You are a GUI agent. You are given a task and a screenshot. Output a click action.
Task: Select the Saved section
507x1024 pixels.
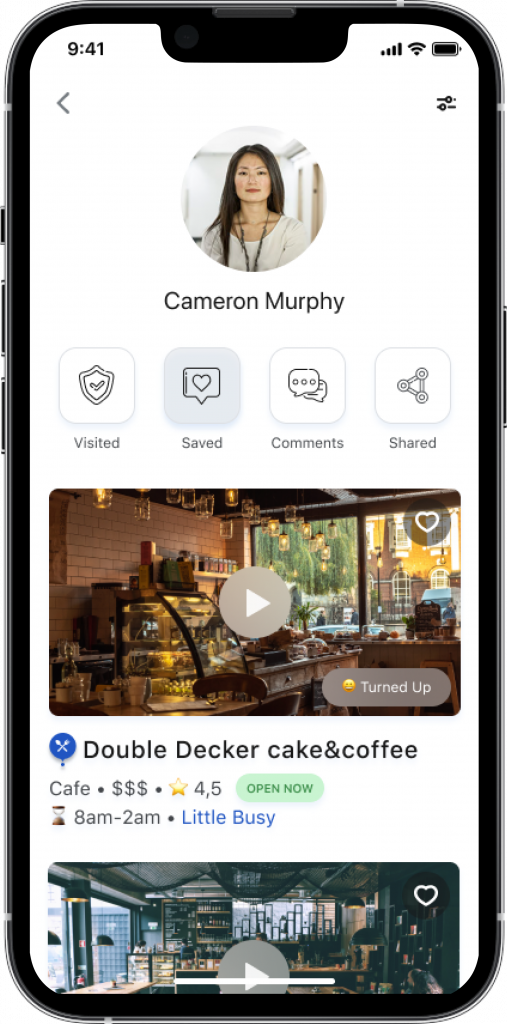click(202, 385)
